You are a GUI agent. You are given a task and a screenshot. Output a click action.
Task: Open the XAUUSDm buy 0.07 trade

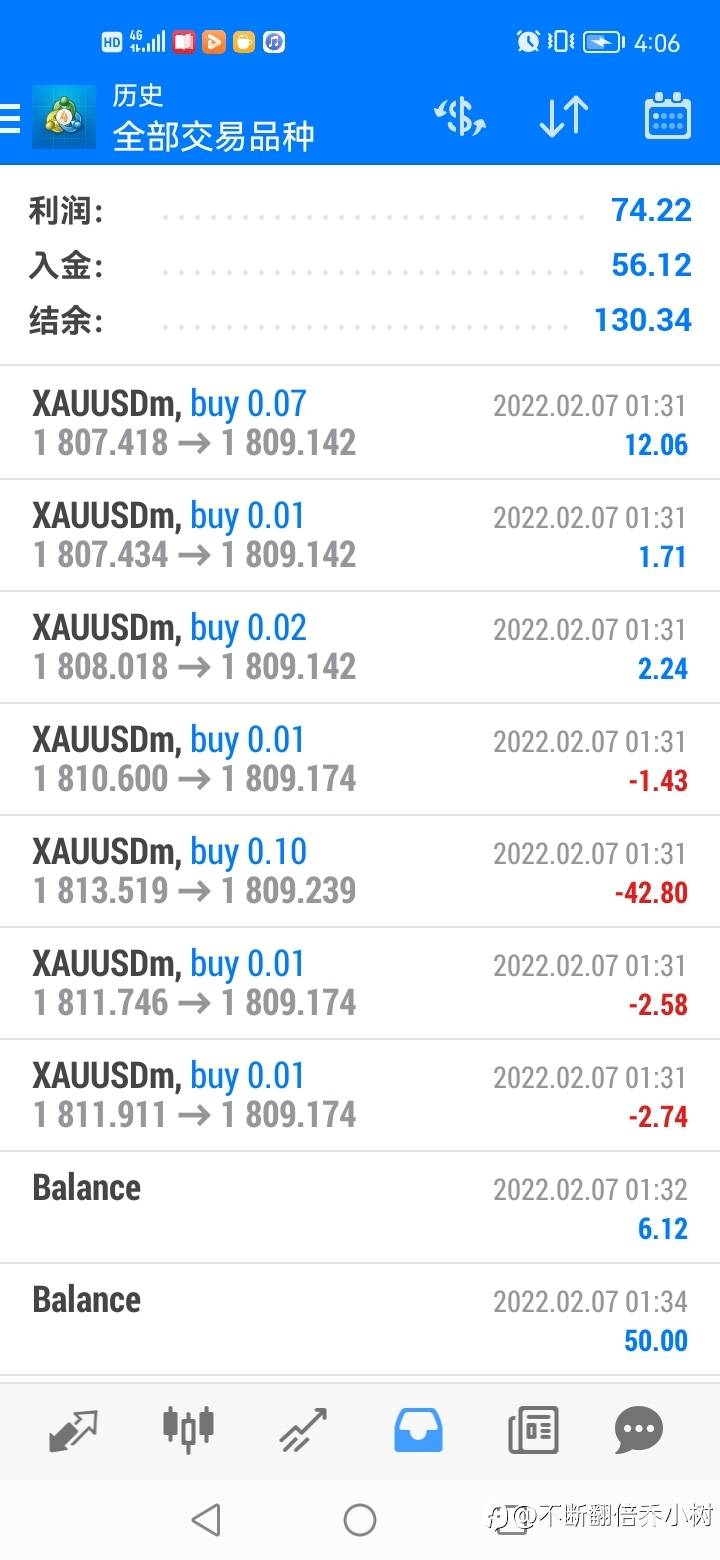pyautogui.click(x=360, y=423)
